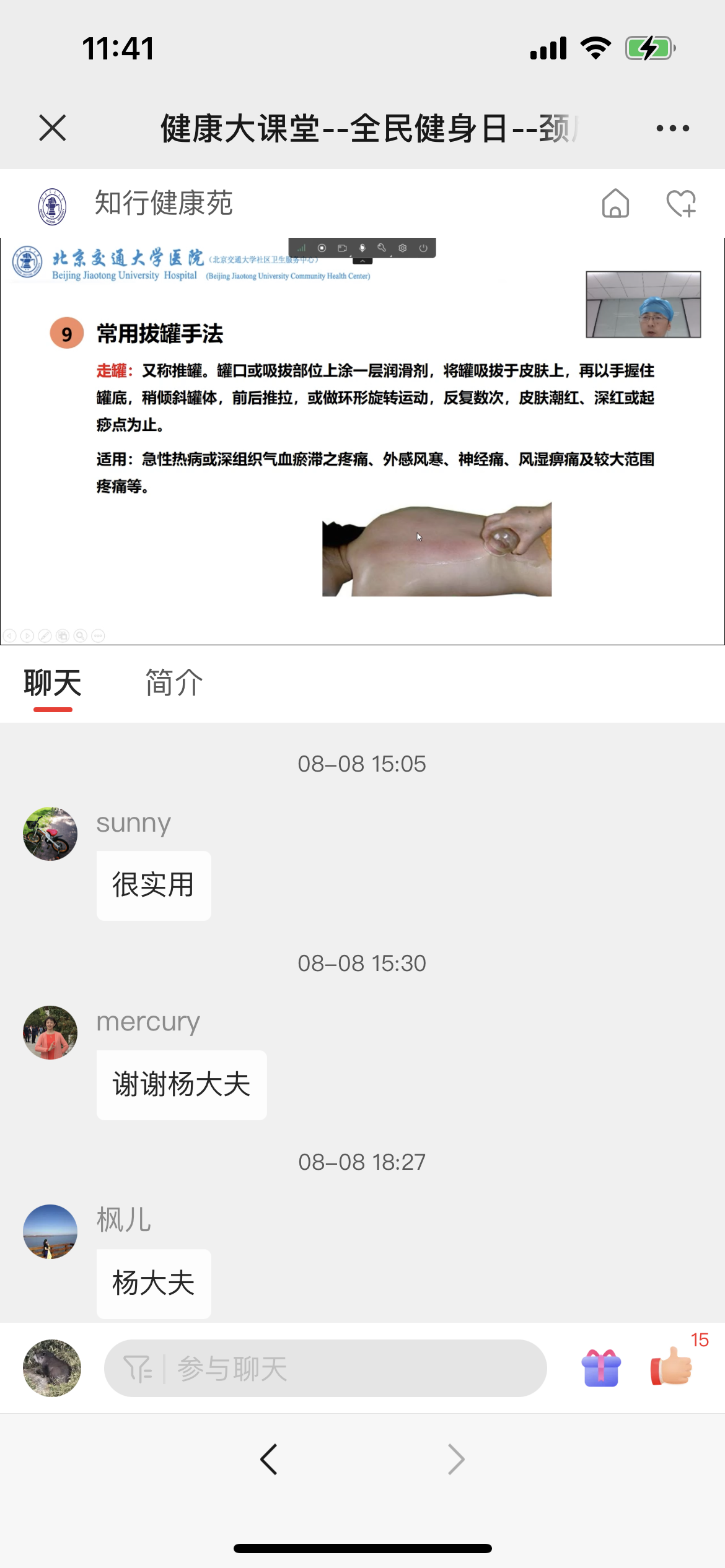Give a thumbs-up like
725x1568 pixels.
click(x=671, y=1367)
